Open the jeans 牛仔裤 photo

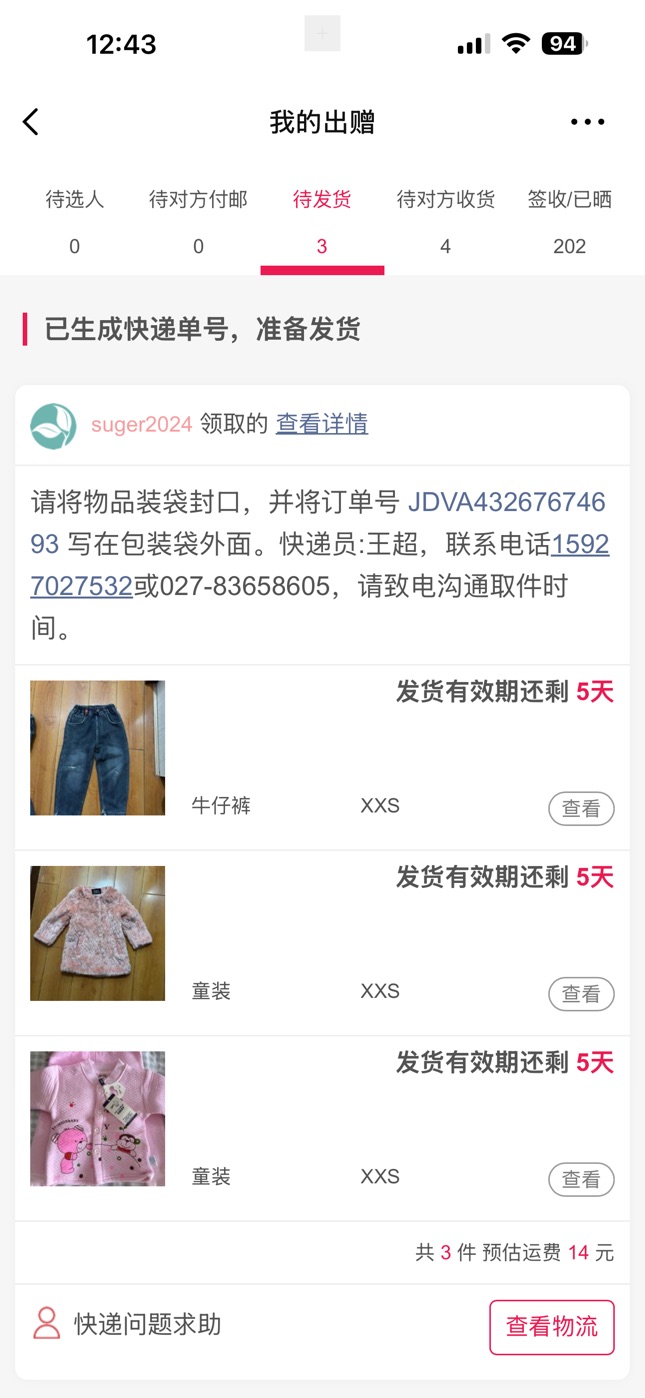[x=97, y=748]
